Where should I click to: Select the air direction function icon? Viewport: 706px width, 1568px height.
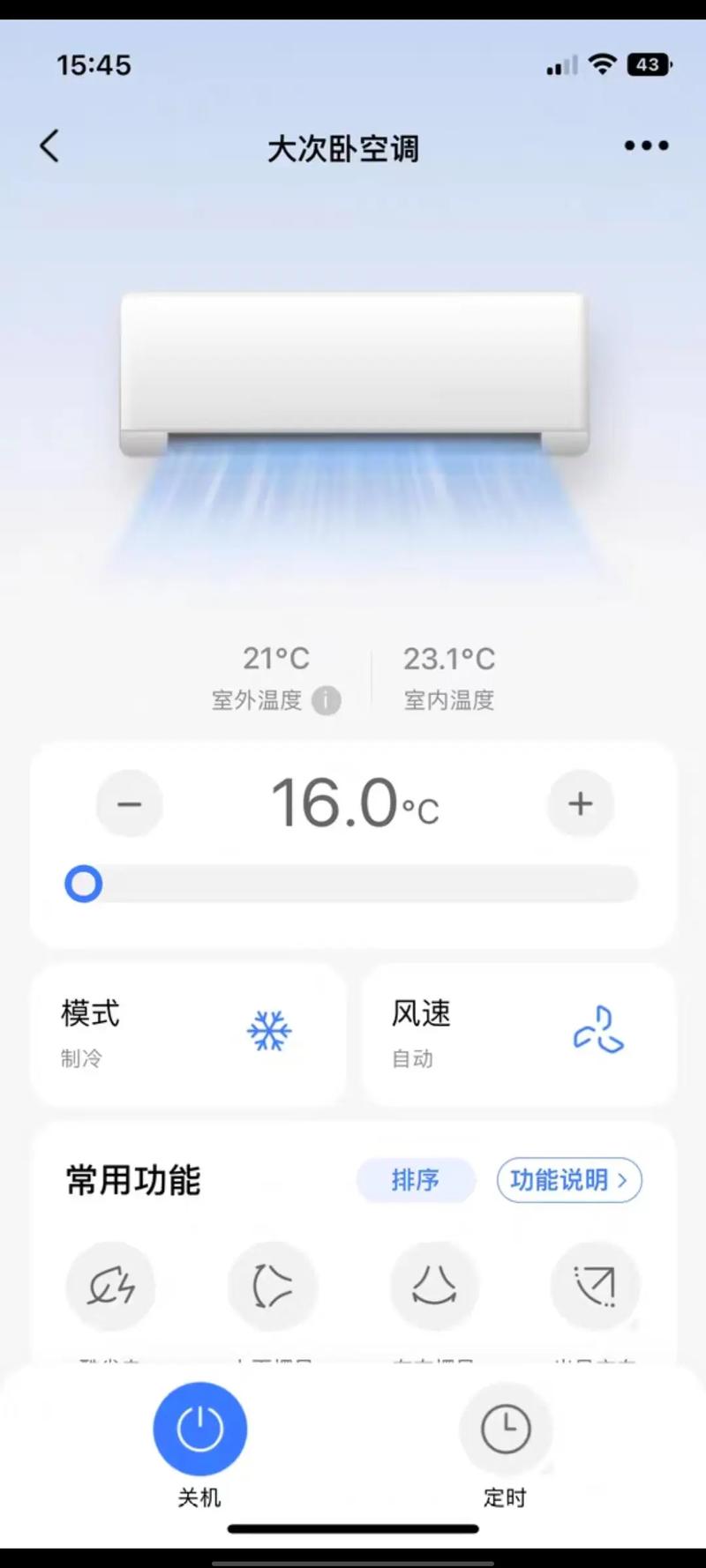595,1286
